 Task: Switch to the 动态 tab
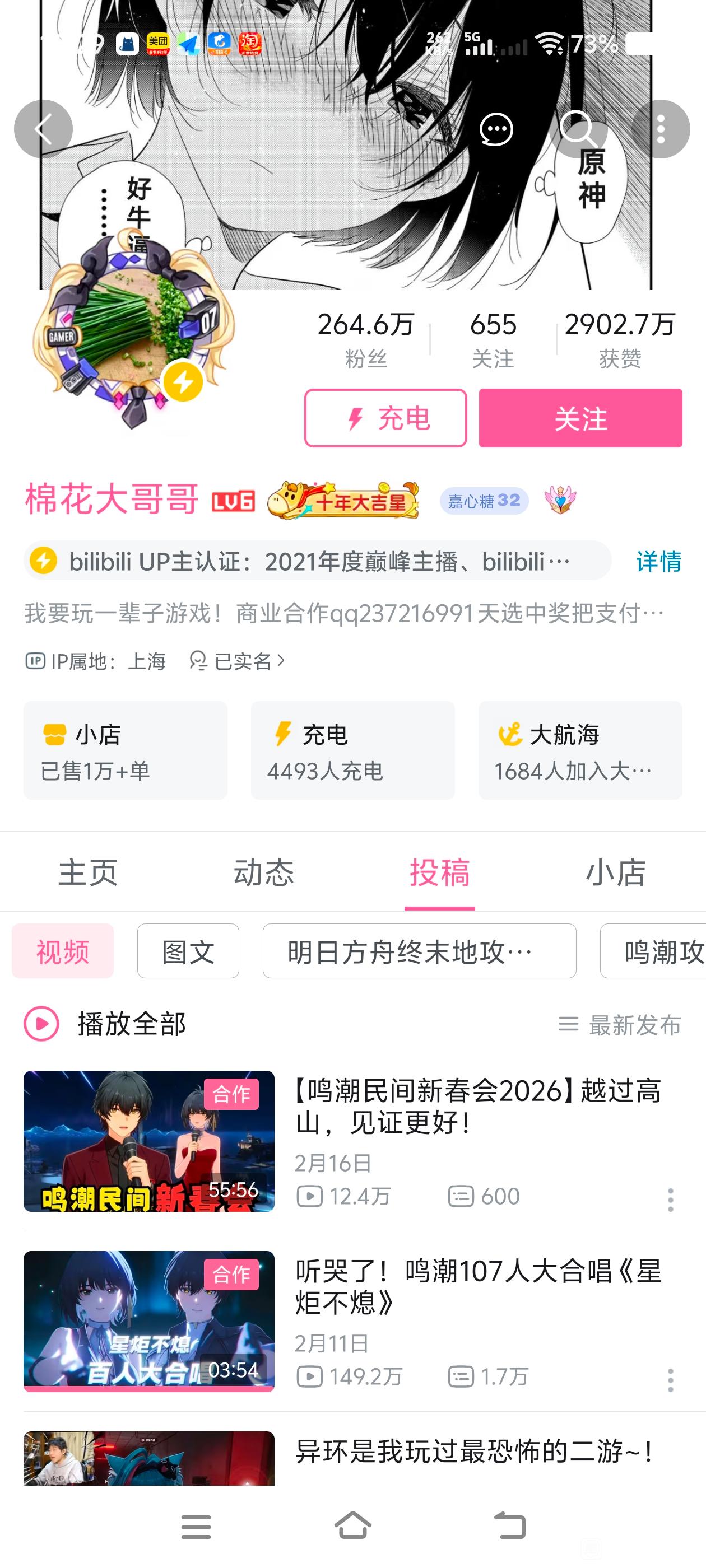tap(264, 872)
